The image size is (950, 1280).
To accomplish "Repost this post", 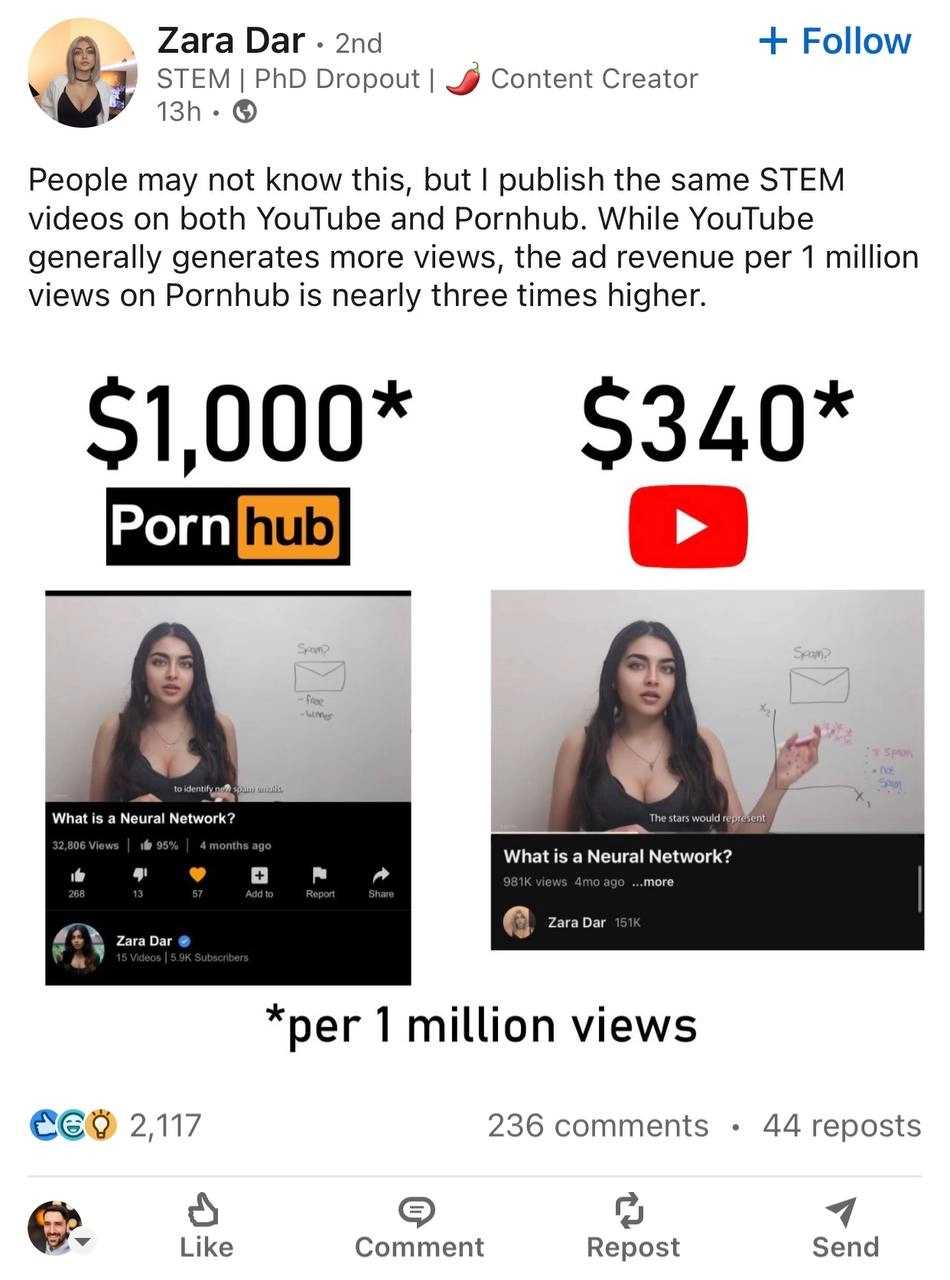I will point(632,1226).
